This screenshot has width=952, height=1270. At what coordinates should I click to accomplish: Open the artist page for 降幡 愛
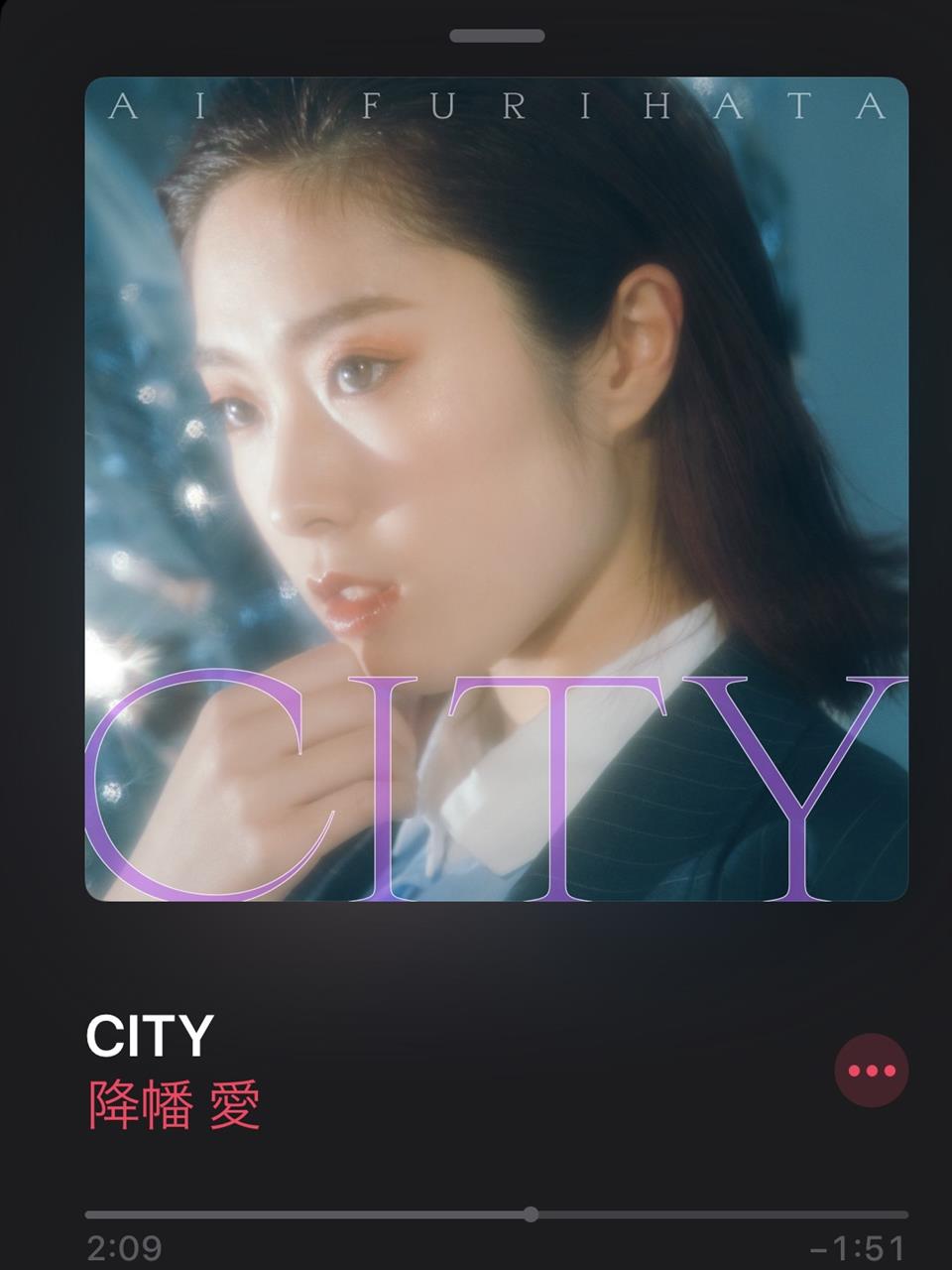(175, 1106)
